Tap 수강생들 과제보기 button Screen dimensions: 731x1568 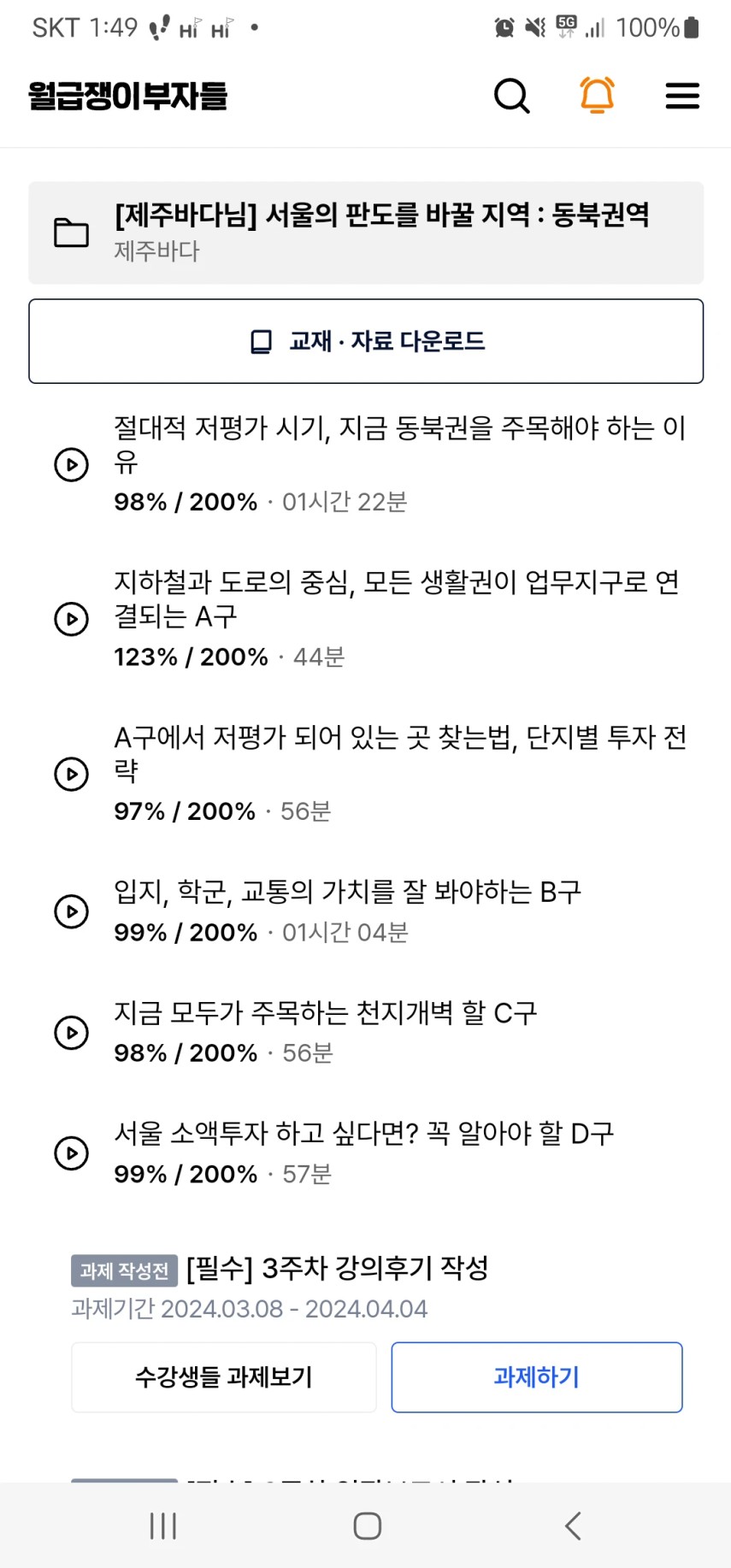pyautogui.click(x=224, y=1377)
